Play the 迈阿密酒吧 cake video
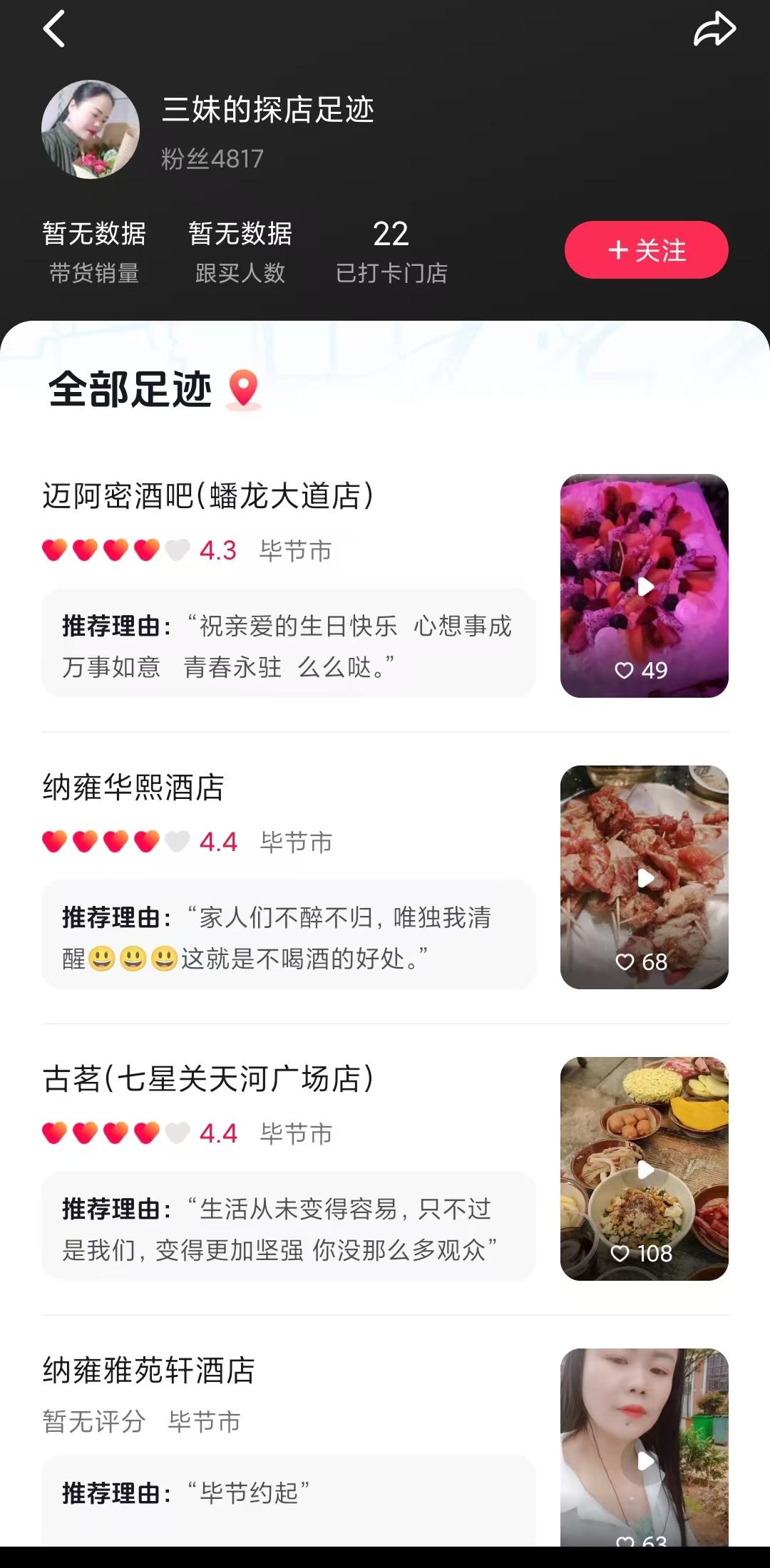This screenshot has height=1568, width=770. pyautogui.click(x=644, y=586)
